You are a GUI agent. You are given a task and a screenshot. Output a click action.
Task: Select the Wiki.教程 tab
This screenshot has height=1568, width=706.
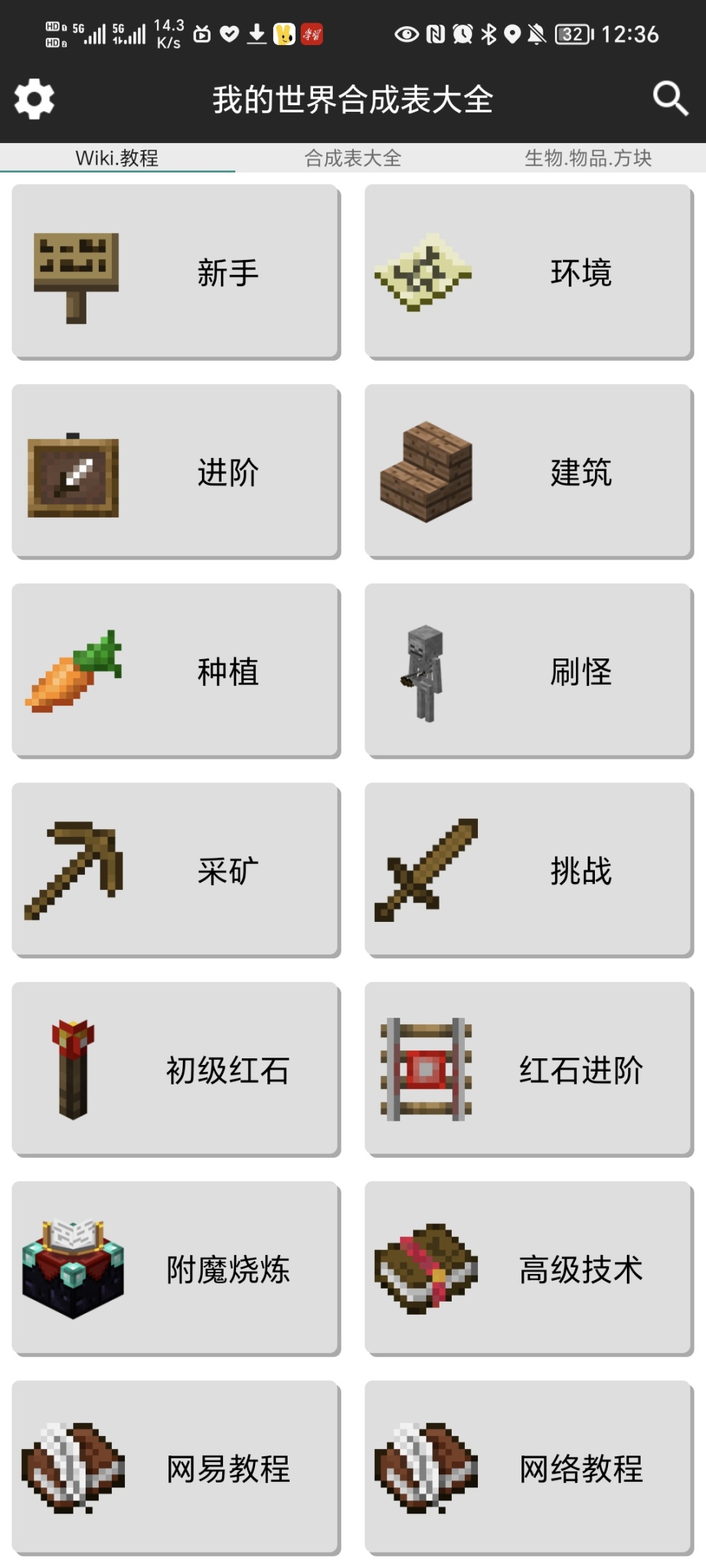click(x=117, y=158)
